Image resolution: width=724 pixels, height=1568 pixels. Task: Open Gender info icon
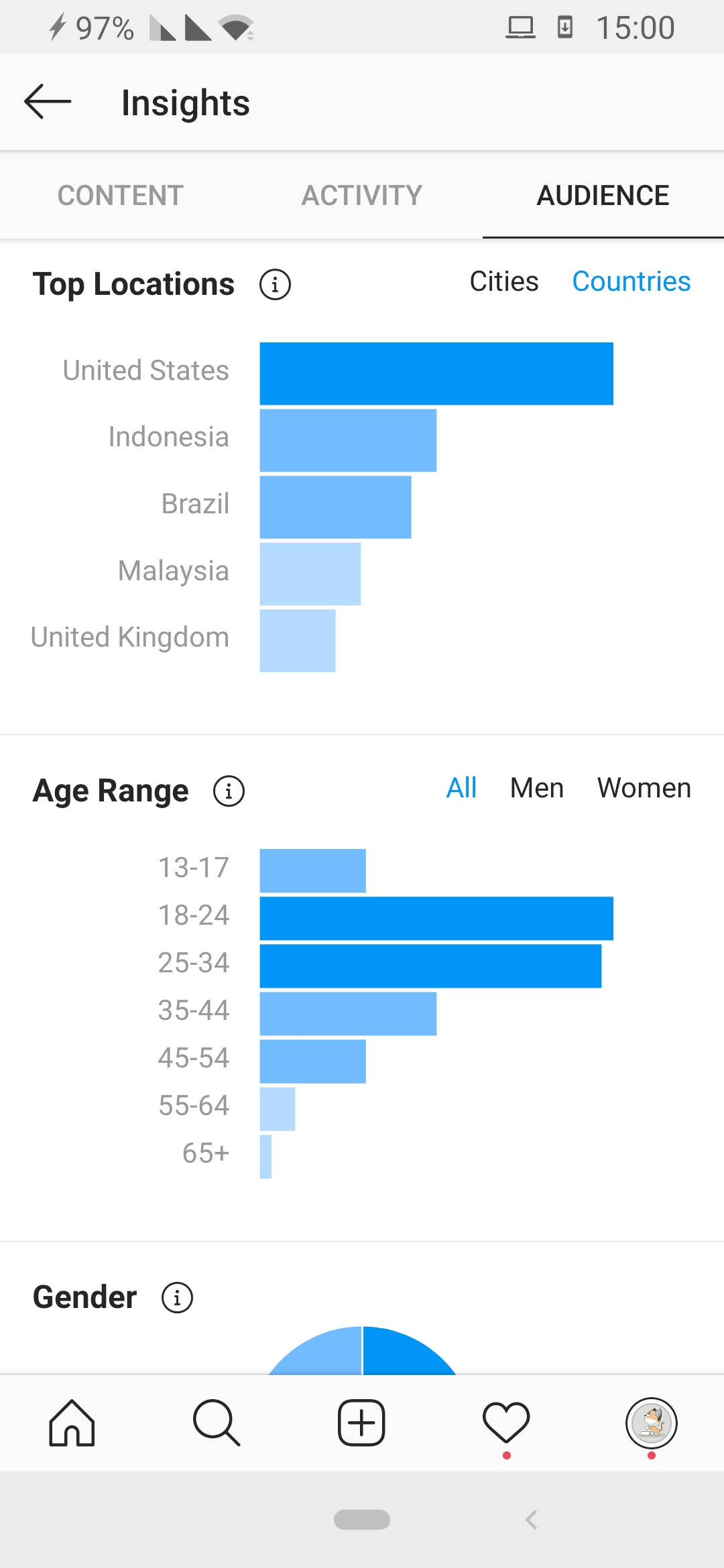point(177,1298)
